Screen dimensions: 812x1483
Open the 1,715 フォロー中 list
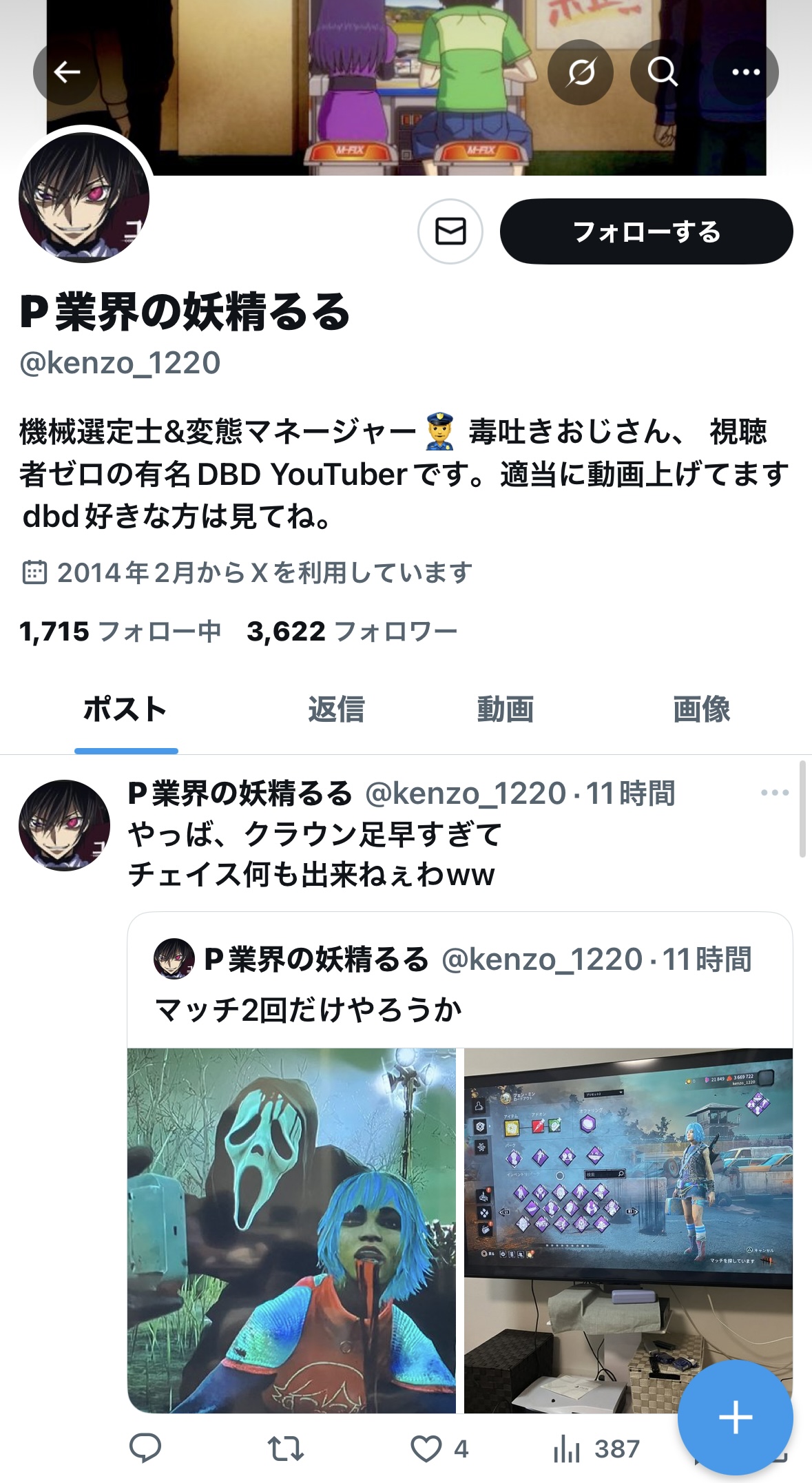click(x=121, y=631)
